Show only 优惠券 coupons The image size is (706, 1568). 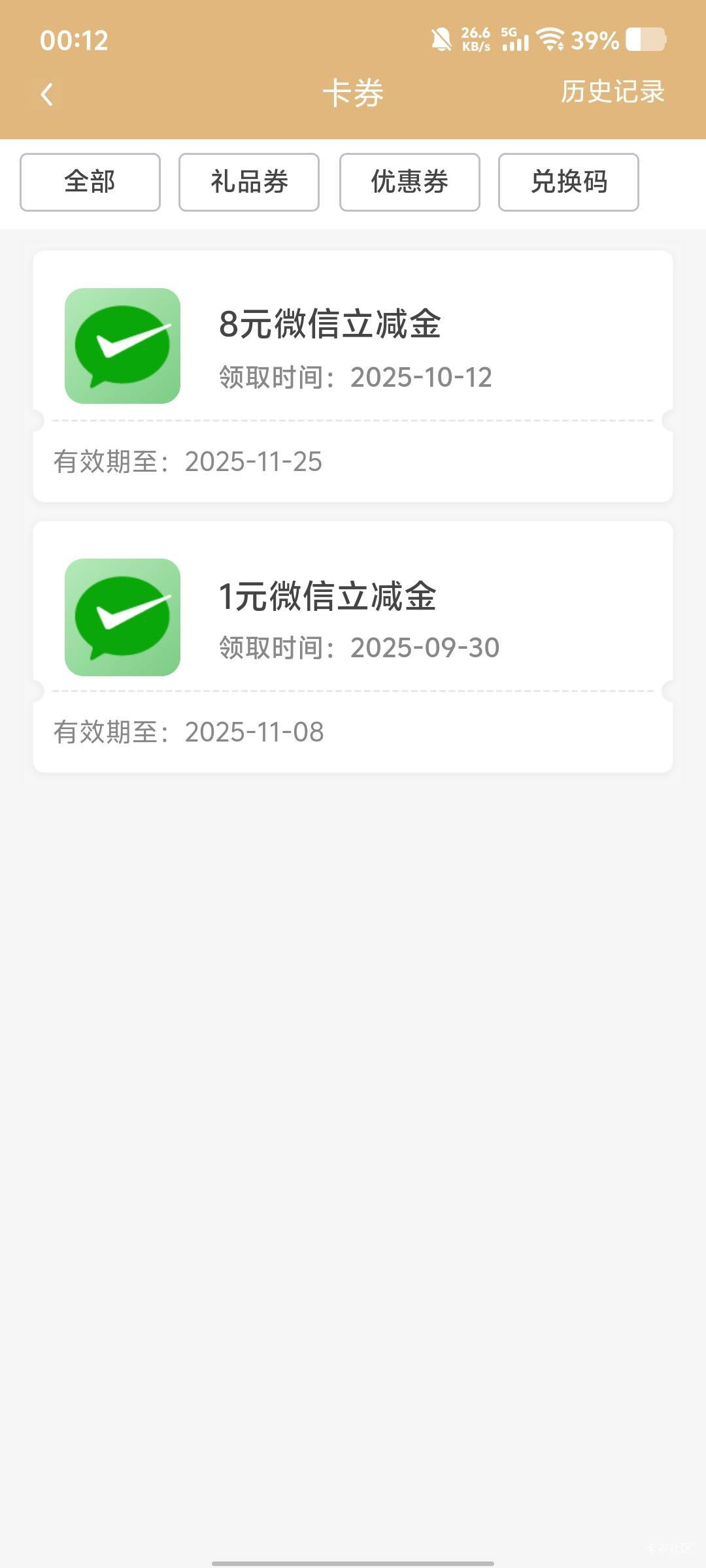[410, 182]
